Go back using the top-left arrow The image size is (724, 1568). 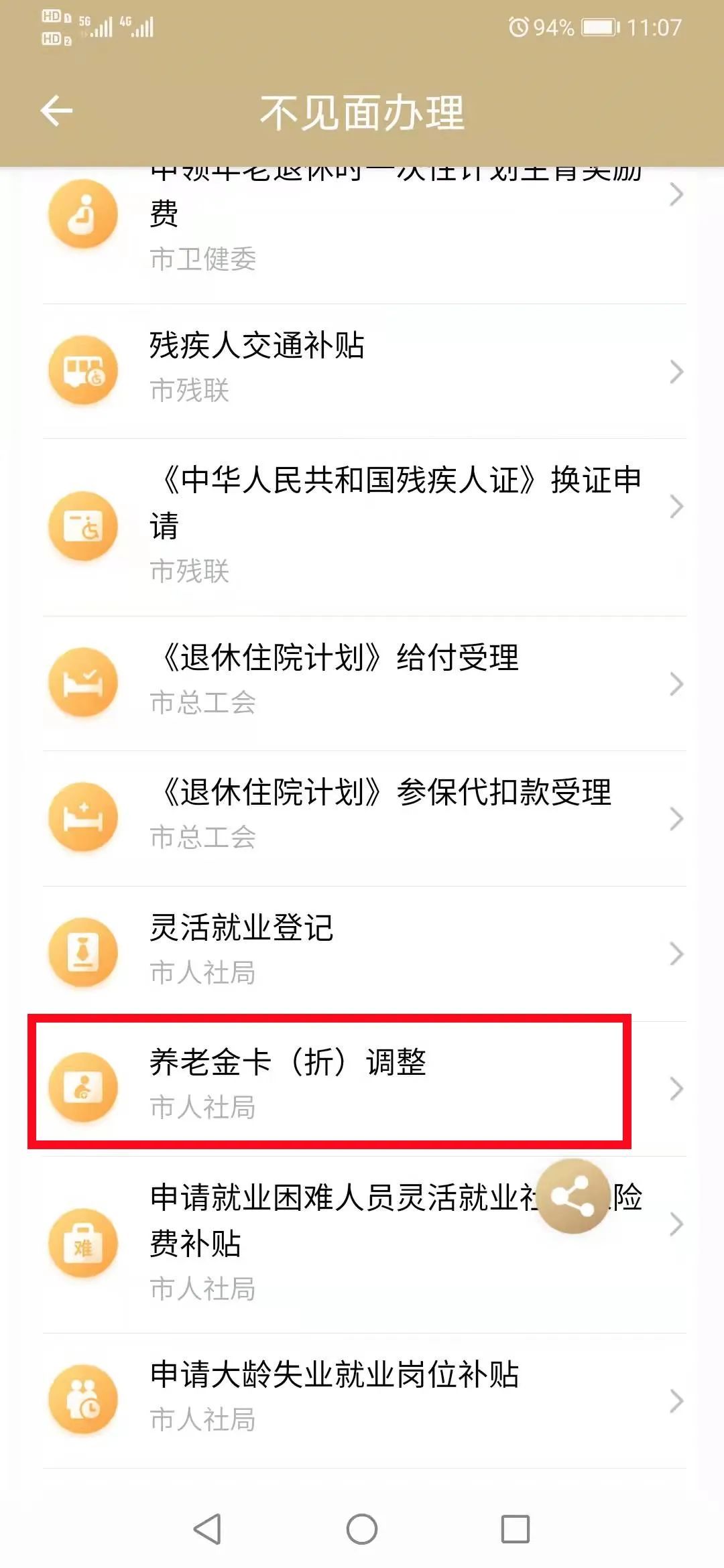click(56, 111)
